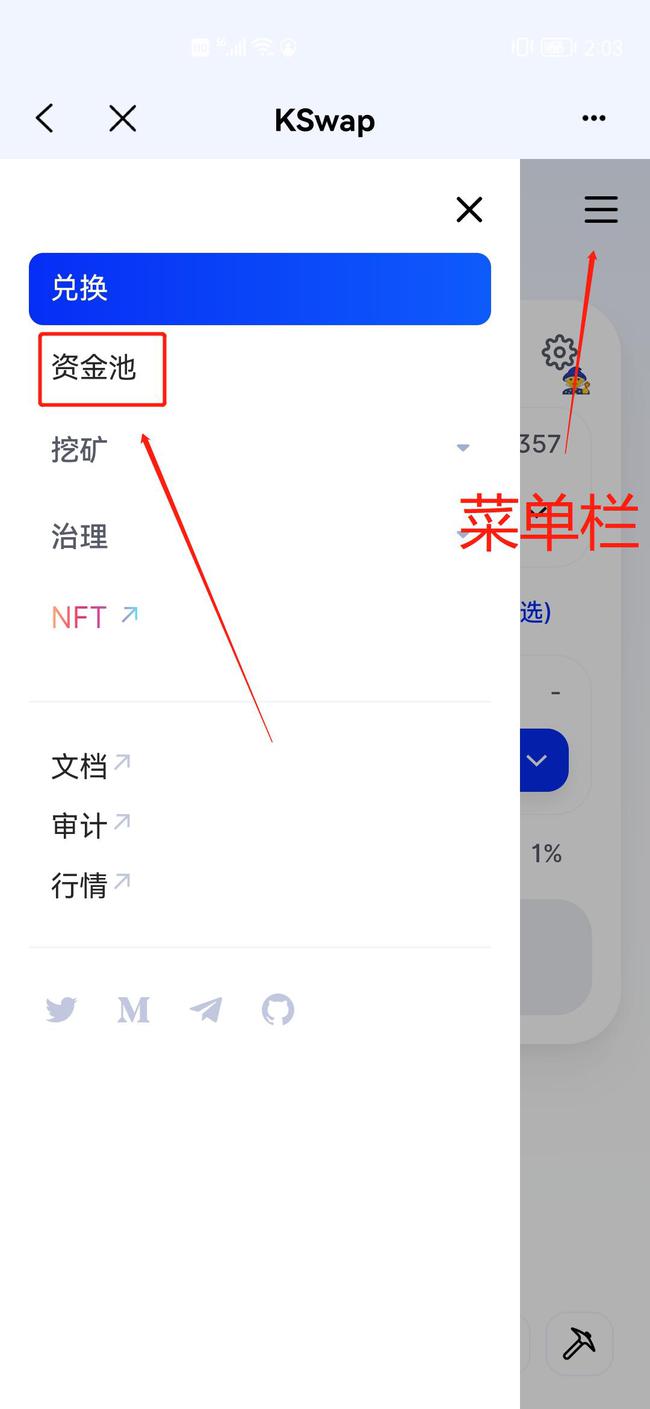
Task: Open the Telegram channel
Action: (206, 1010)
